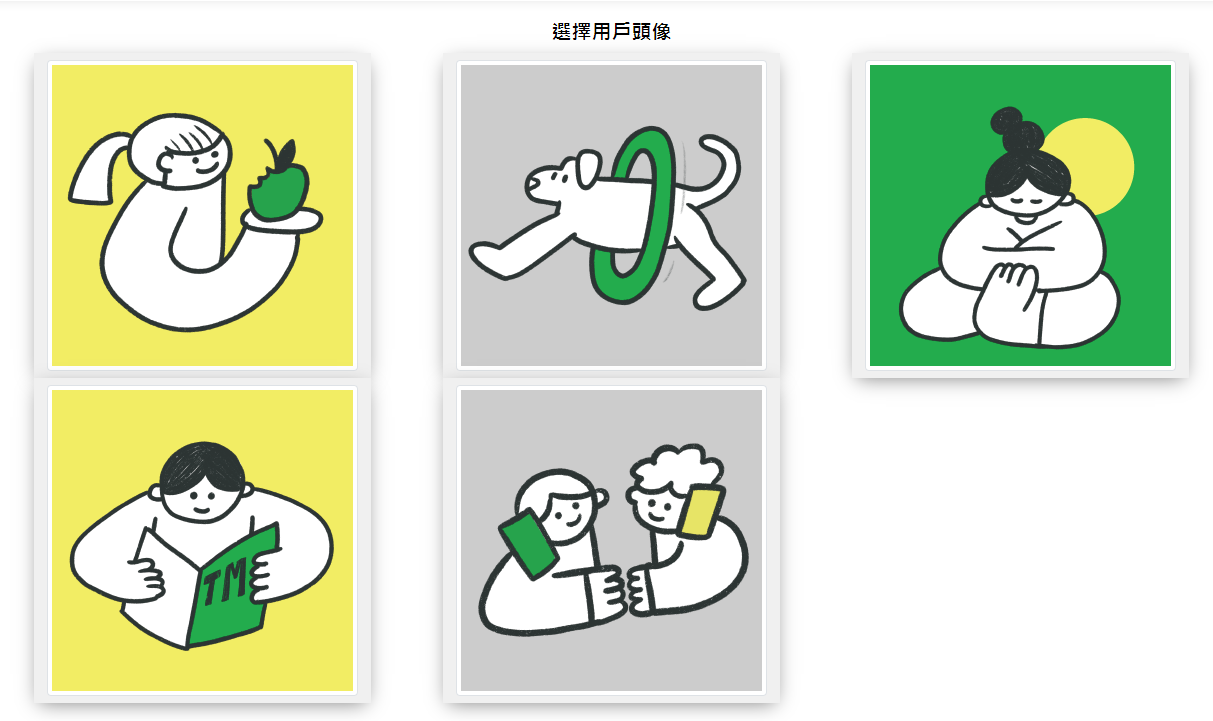Choose the two people with phones avatar
The width and height of the screenshot is (1213, 721).
pyautogui.click(x=611, y=540)
